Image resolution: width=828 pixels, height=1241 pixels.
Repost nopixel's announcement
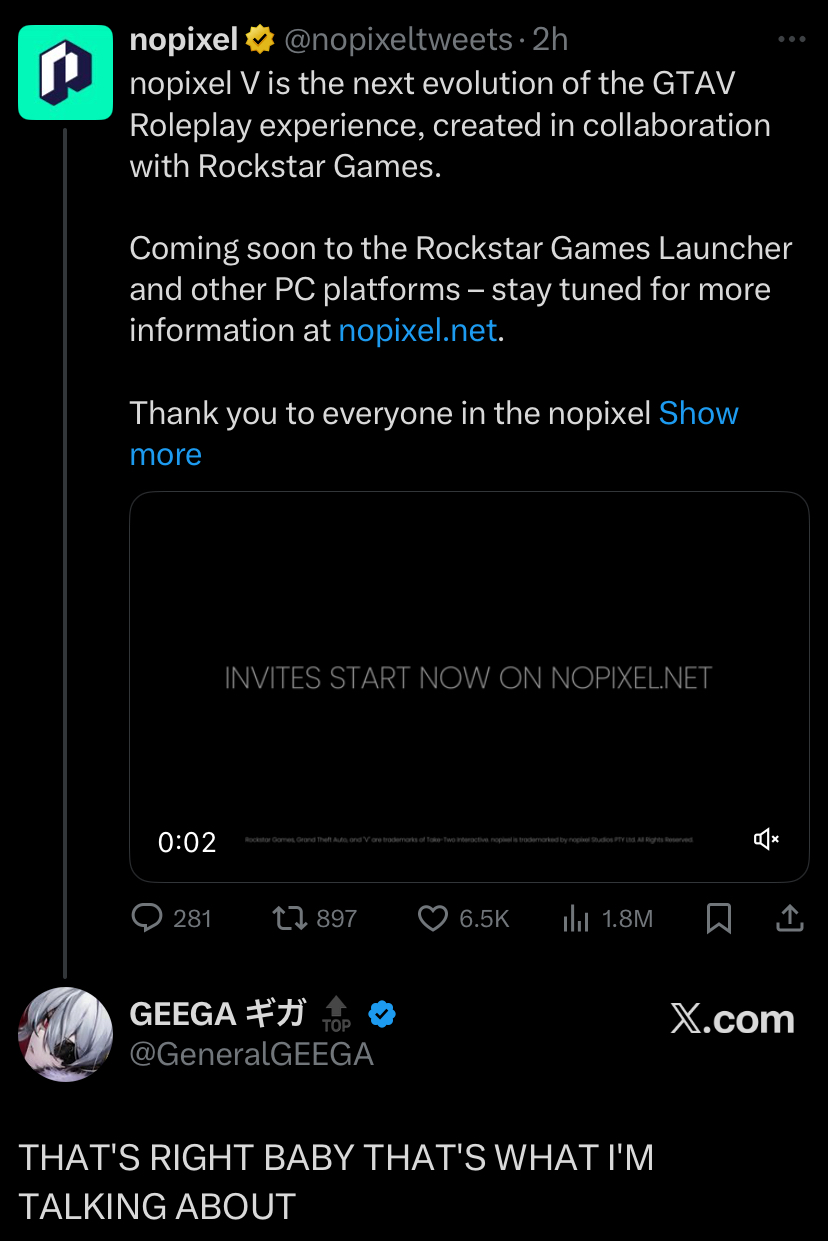click(x=291, y=918)
